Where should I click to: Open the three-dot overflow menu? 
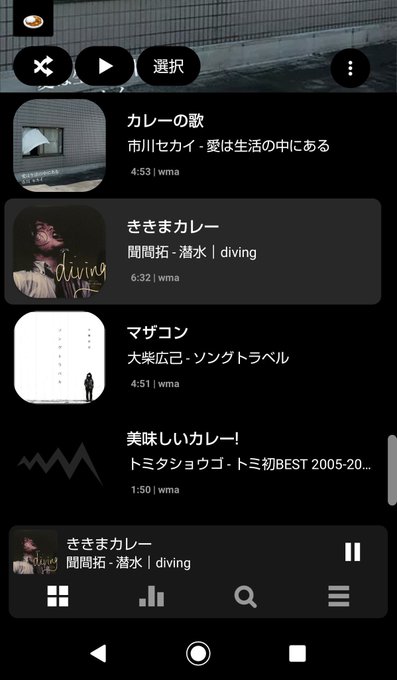pos(350,68)
